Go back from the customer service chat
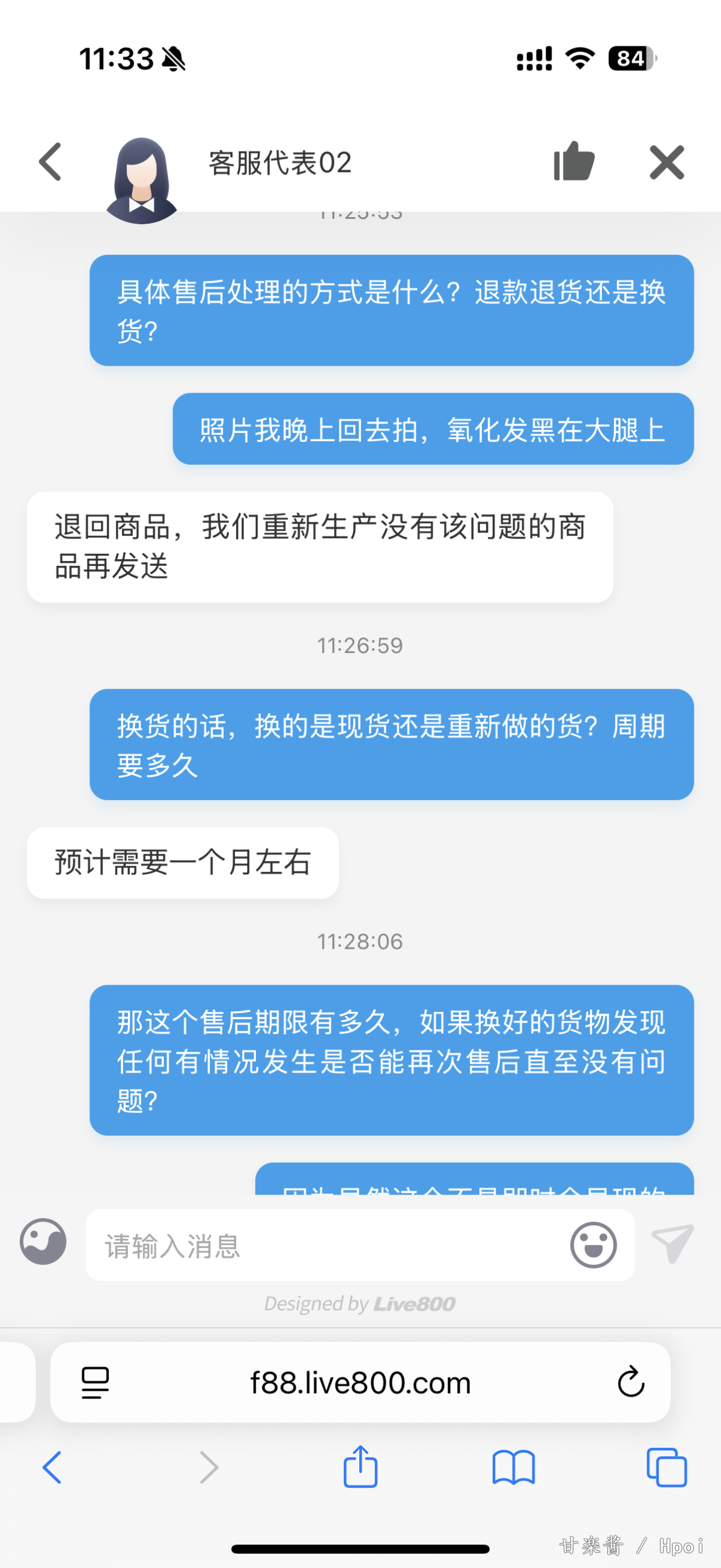Screen dimensions: 721x1568 (x=50, y=162)
